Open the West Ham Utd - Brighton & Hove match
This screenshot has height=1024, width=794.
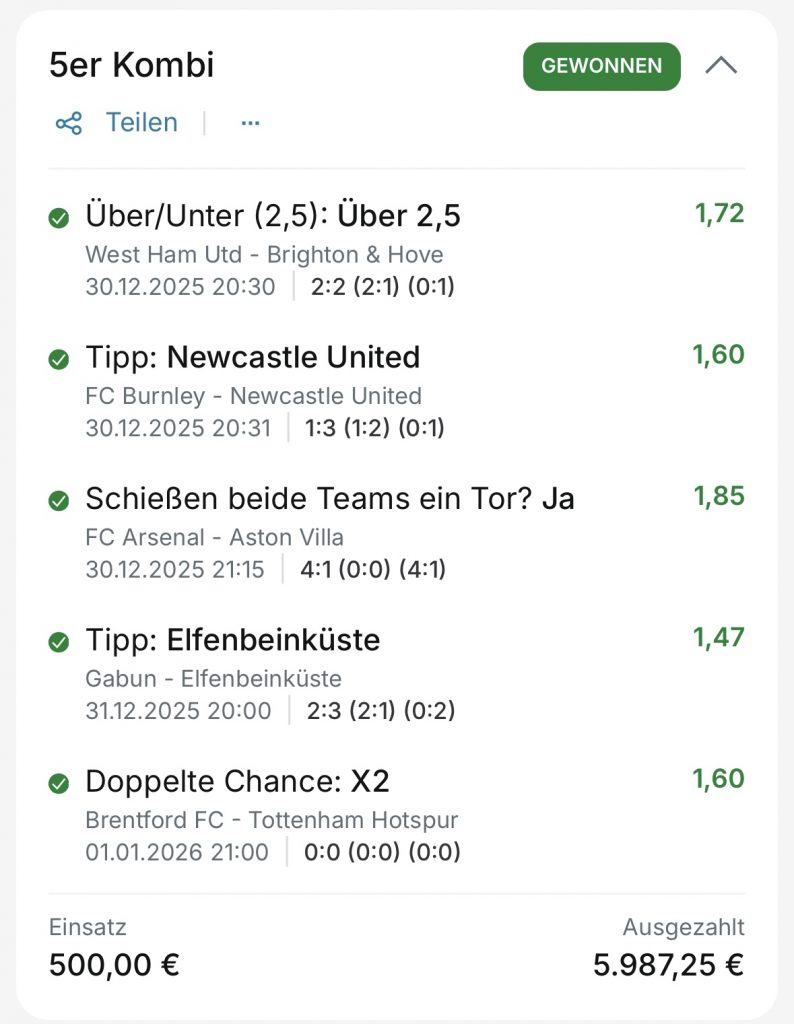pos(264,254)
